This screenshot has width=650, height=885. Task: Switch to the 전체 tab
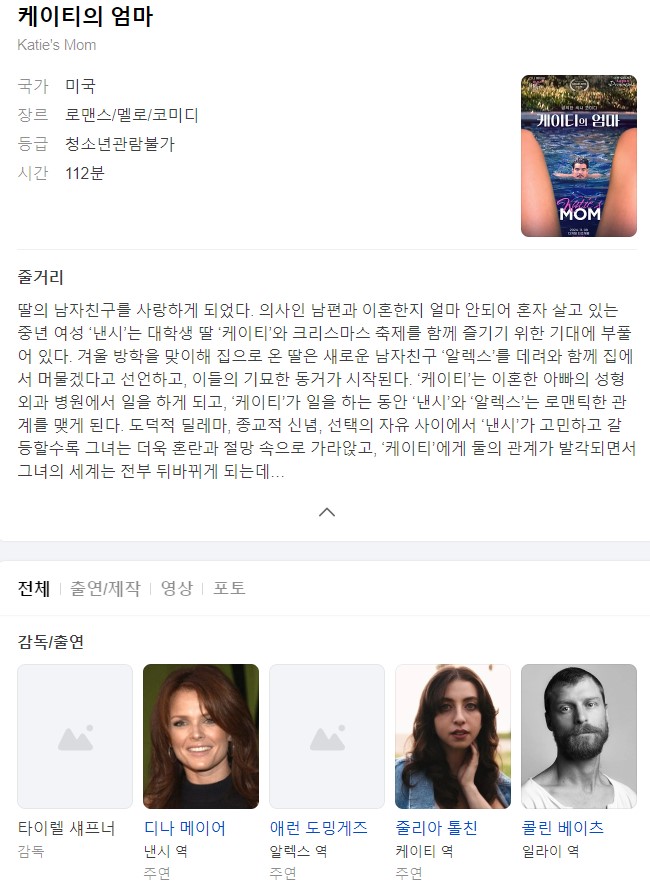[x=33, y=588]
